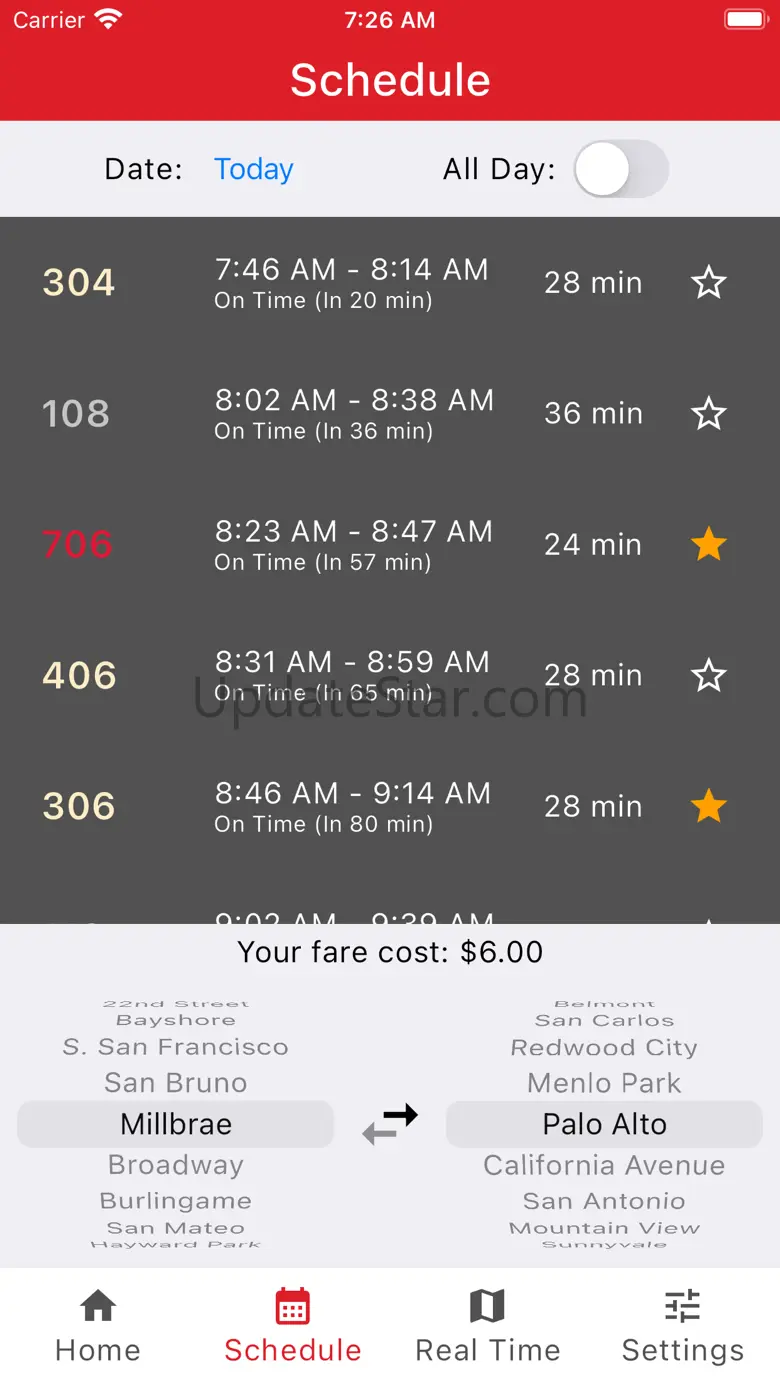Unstar the 306 train
The width and height of the screenshot is (780, 1387).
(708, 806)
